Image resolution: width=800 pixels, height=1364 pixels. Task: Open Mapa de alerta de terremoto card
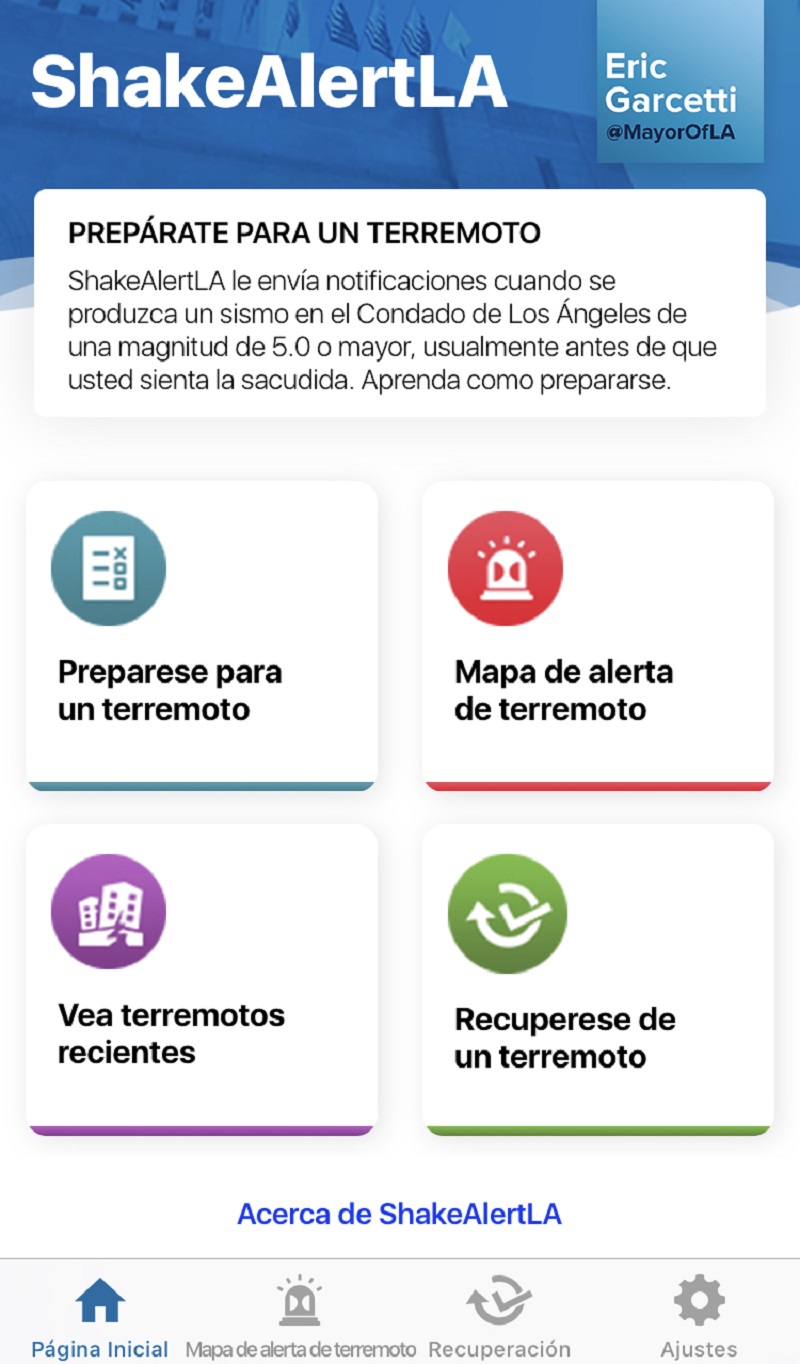click(x=598, y=635)
